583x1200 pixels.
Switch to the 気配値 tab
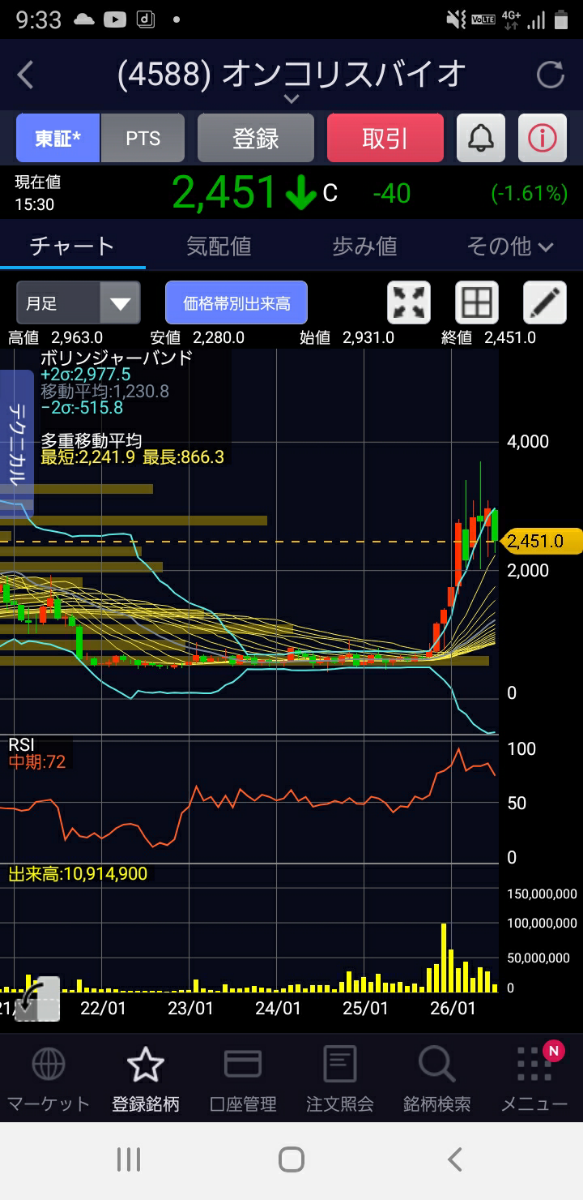click(218, 246)
